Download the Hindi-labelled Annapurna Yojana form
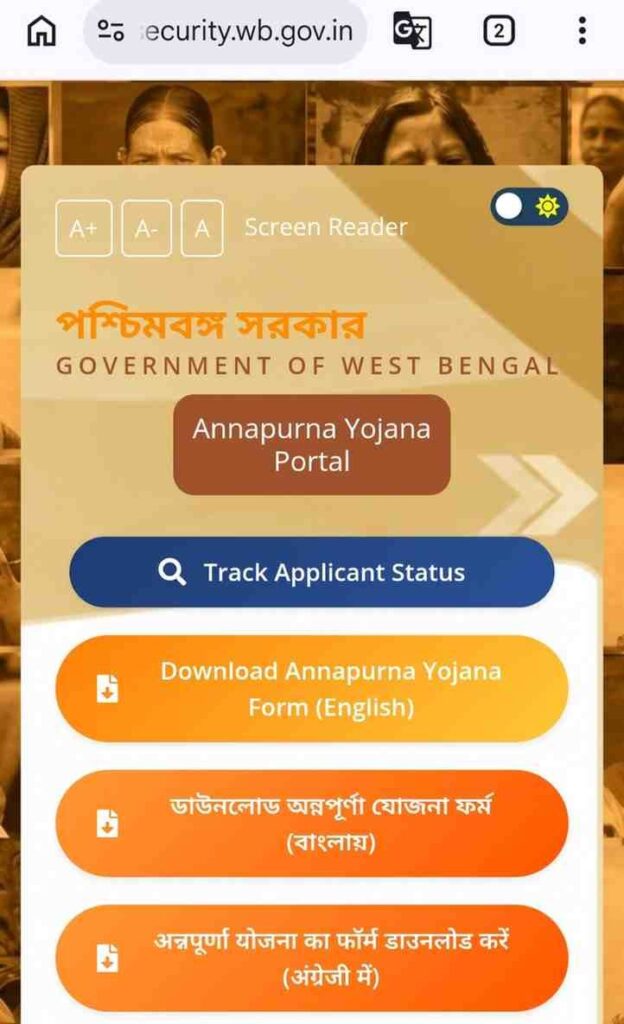Image resolution: width=624 pixels, height=1024 pixels. (312, 958)
